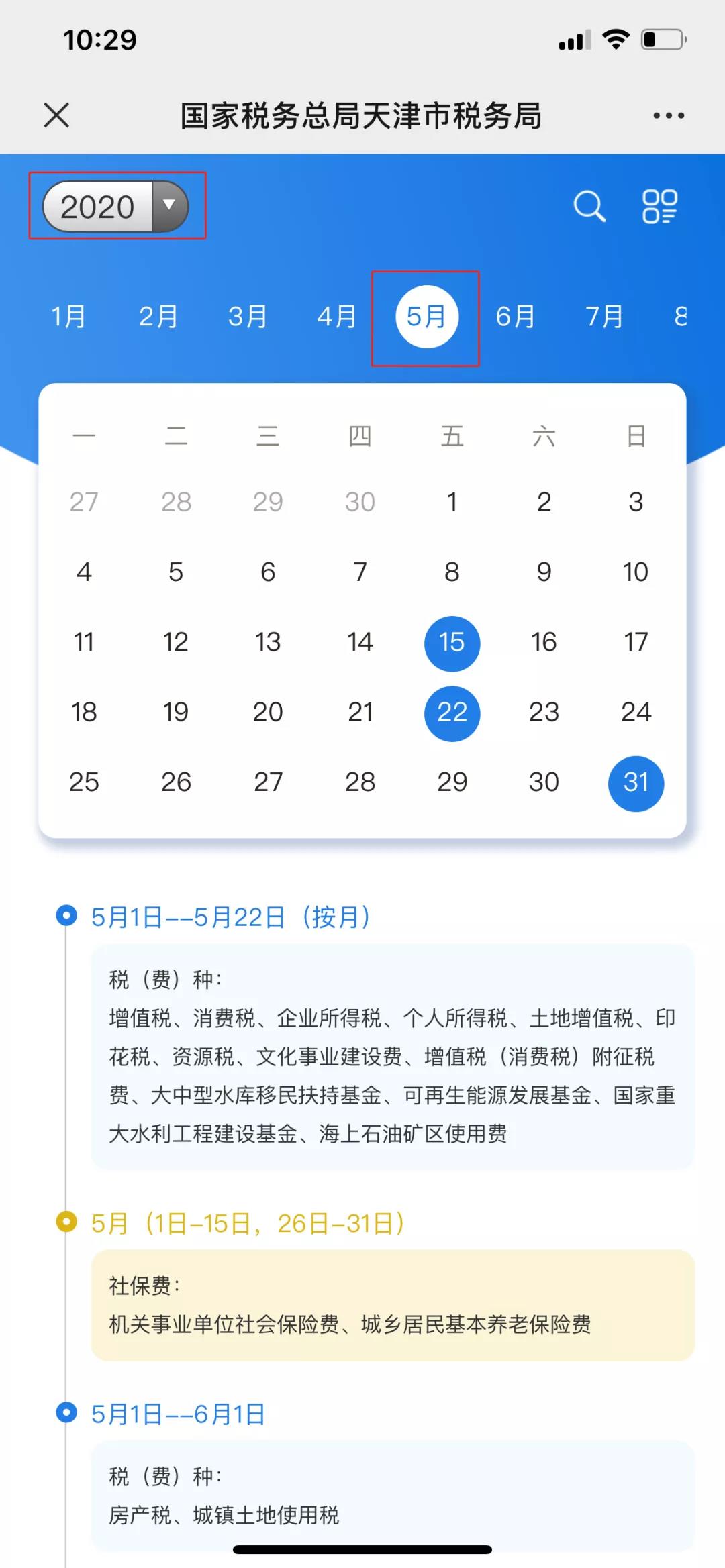Select the highlighted 5月 tab
The width and height of the screenshot is (725, 1568).
tap(427, 317)
